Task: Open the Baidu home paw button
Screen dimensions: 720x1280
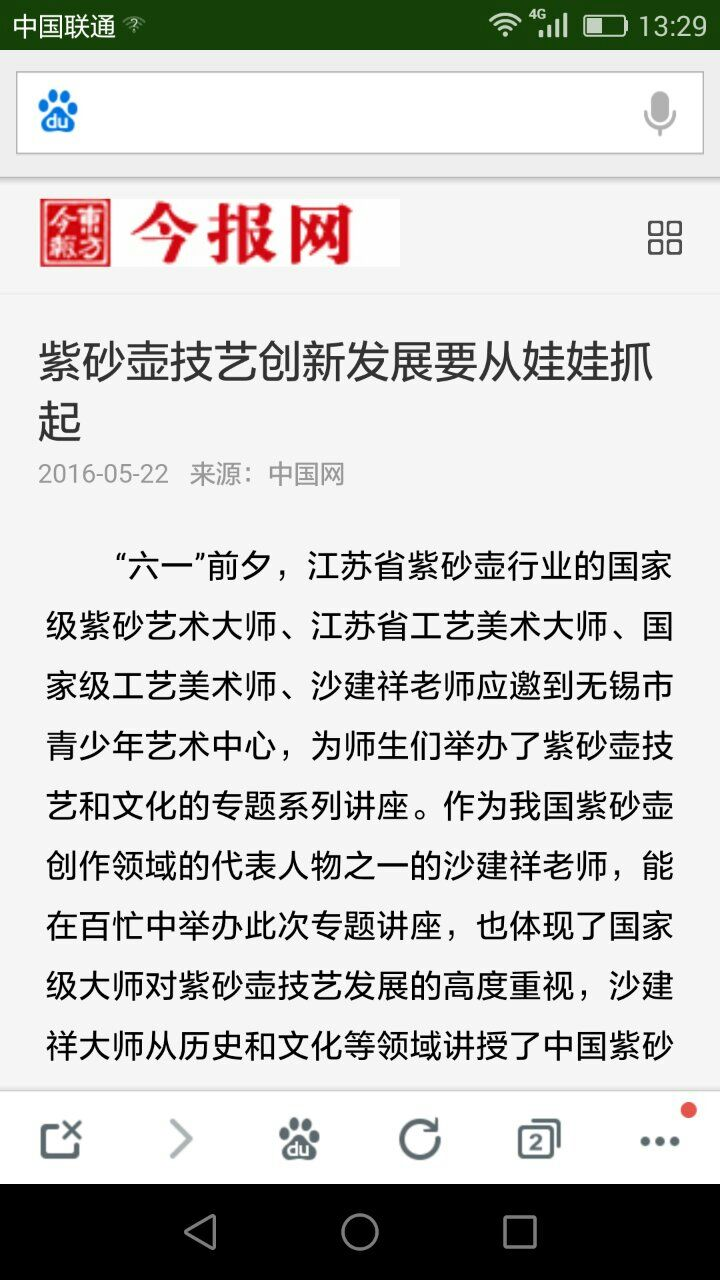Action: coord(299,1139)
